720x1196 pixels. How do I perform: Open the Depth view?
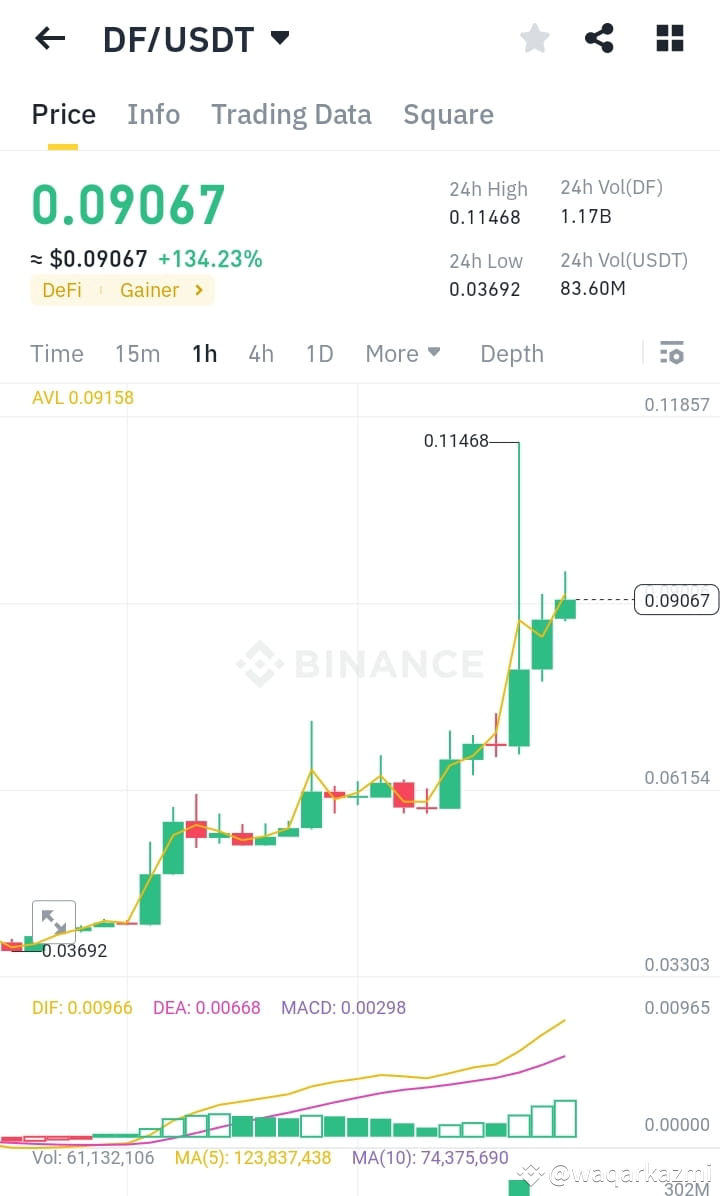pyautogui.click(x=511, y=353)
